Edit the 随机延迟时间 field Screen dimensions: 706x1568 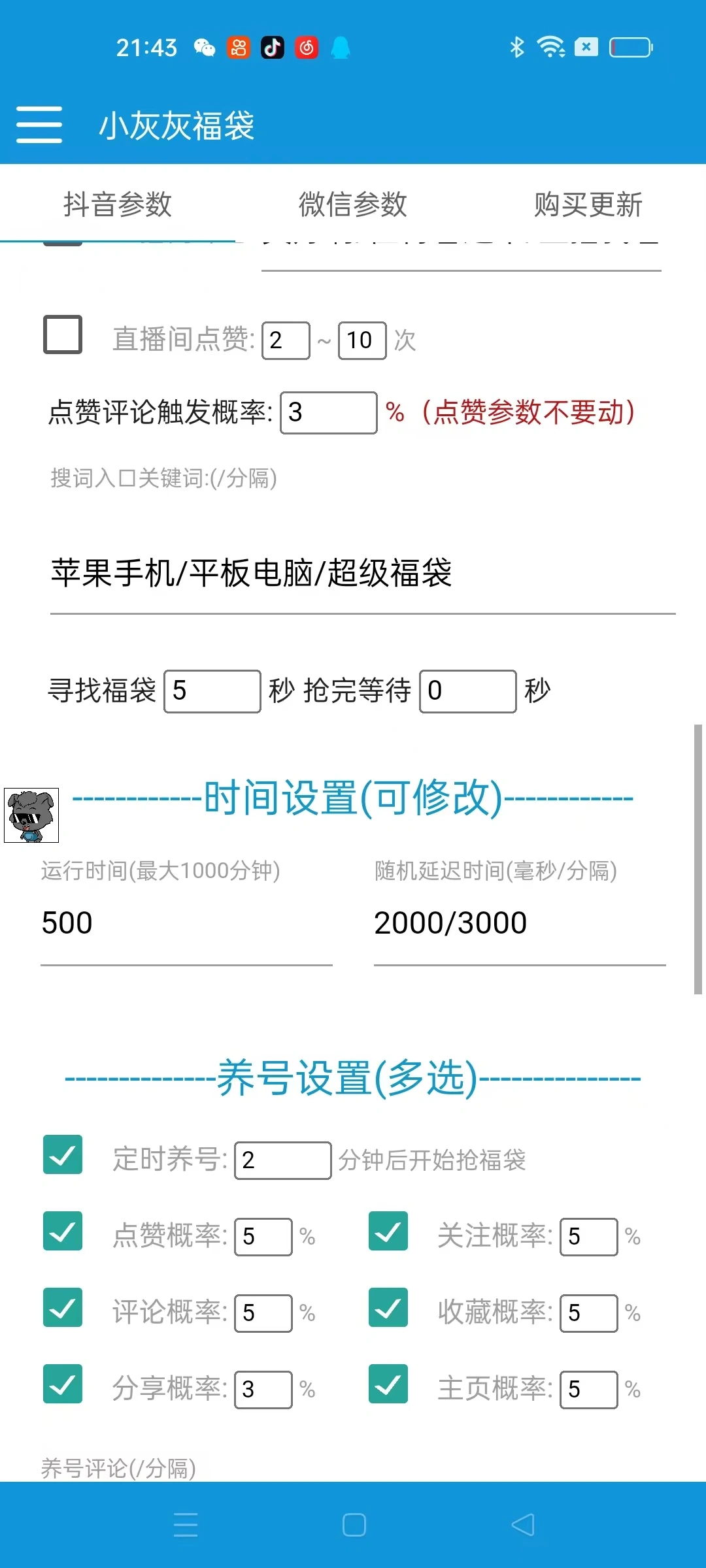coord(519,923)
